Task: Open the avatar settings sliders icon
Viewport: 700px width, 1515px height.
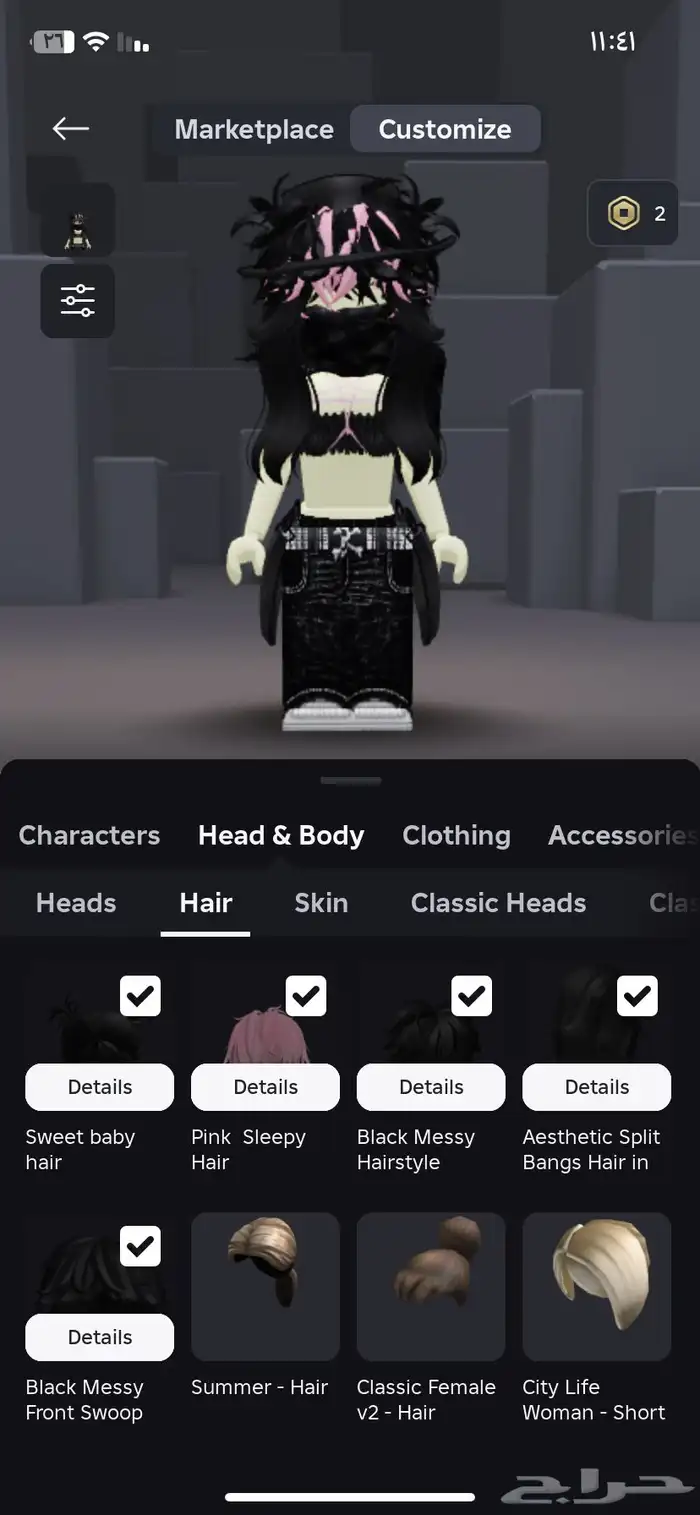Action: (x=77, y=300)
